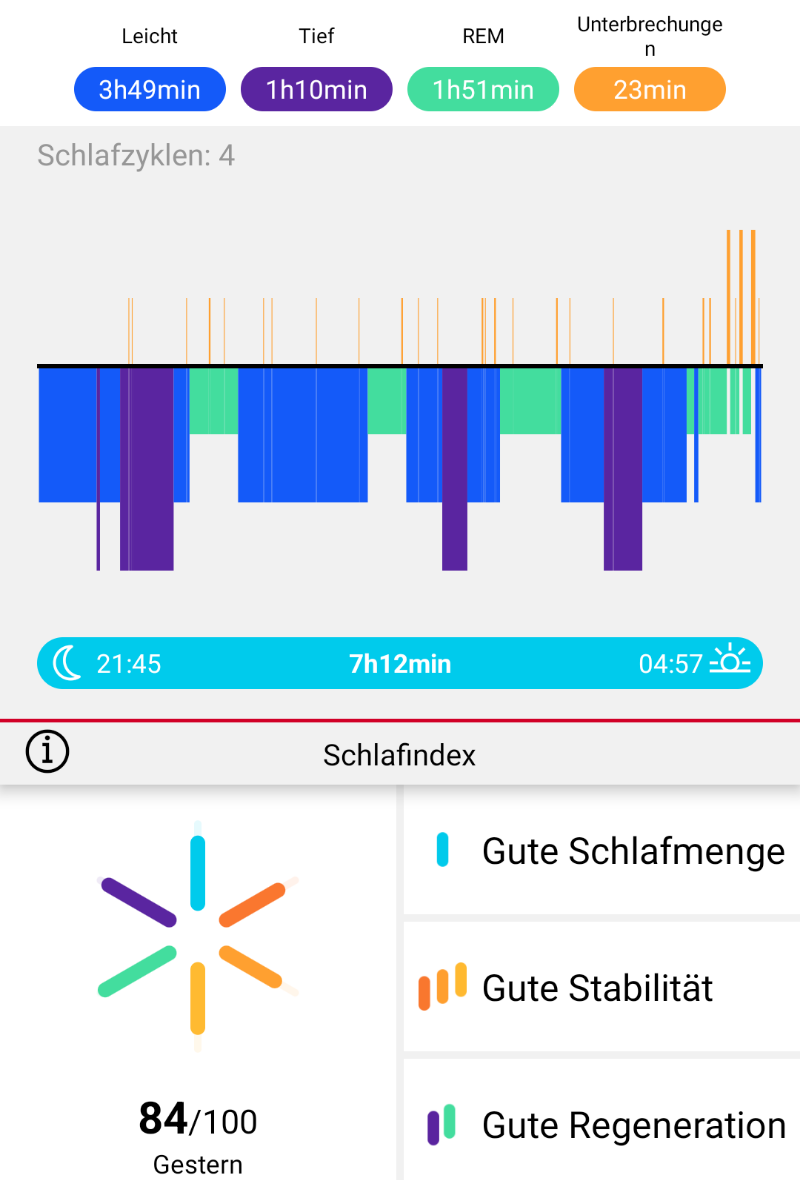800x1180 pixels.
Task: View the Gute Stabilität row
Action: coord(602,988)
